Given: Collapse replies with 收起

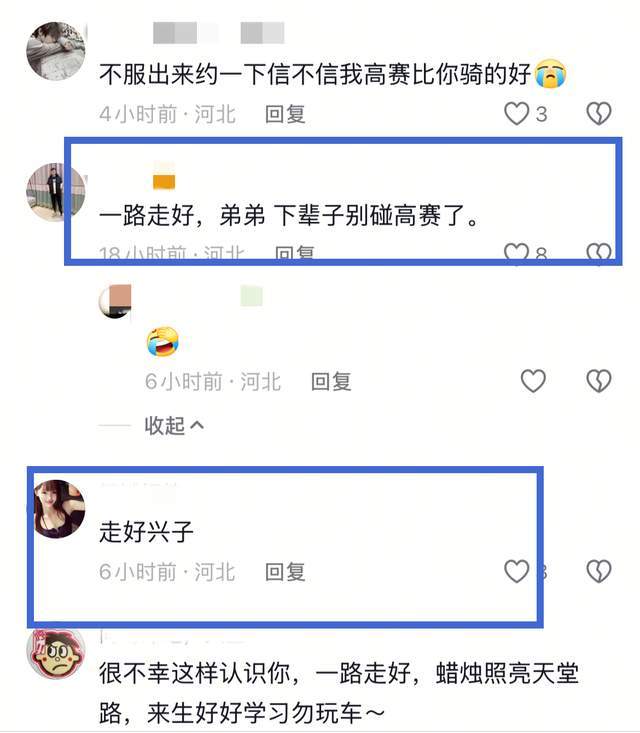Looking at the screenshot, I should point(174,425).
